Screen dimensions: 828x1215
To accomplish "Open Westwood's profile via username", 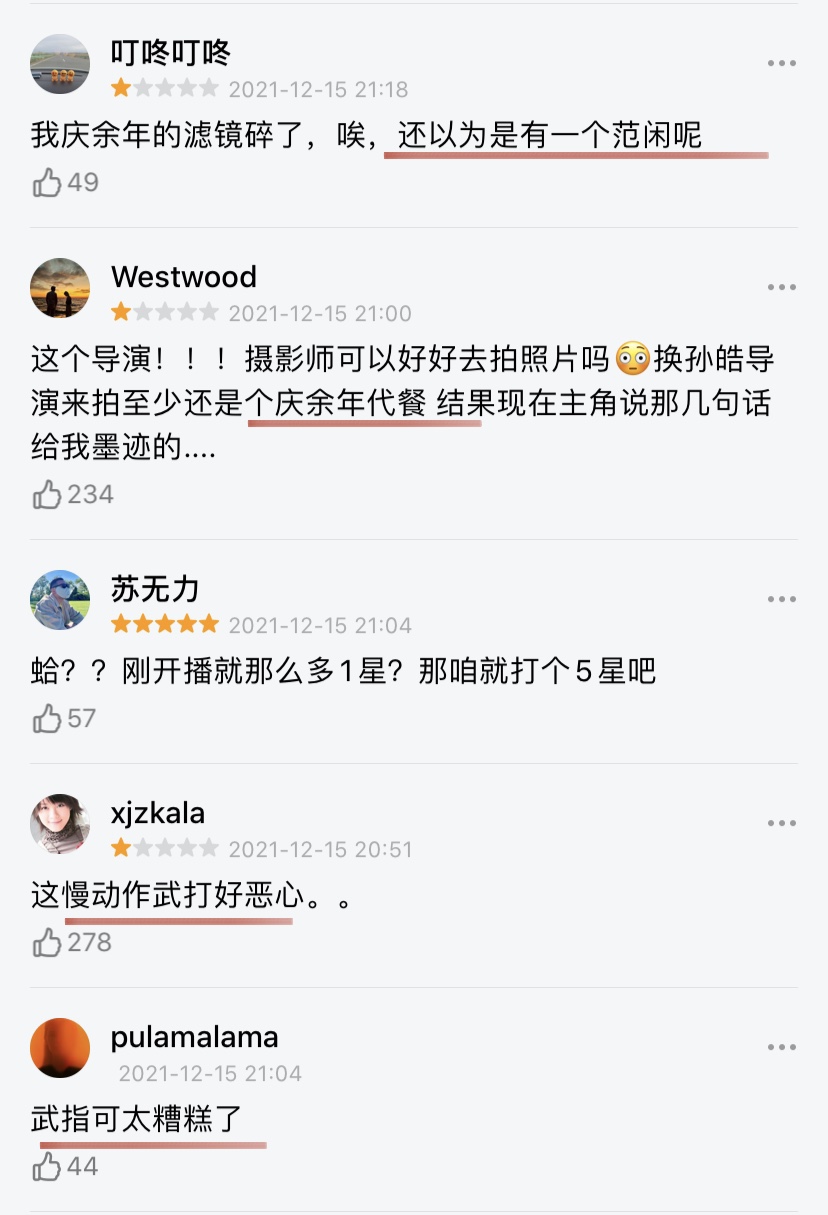I will coord(184,277).
